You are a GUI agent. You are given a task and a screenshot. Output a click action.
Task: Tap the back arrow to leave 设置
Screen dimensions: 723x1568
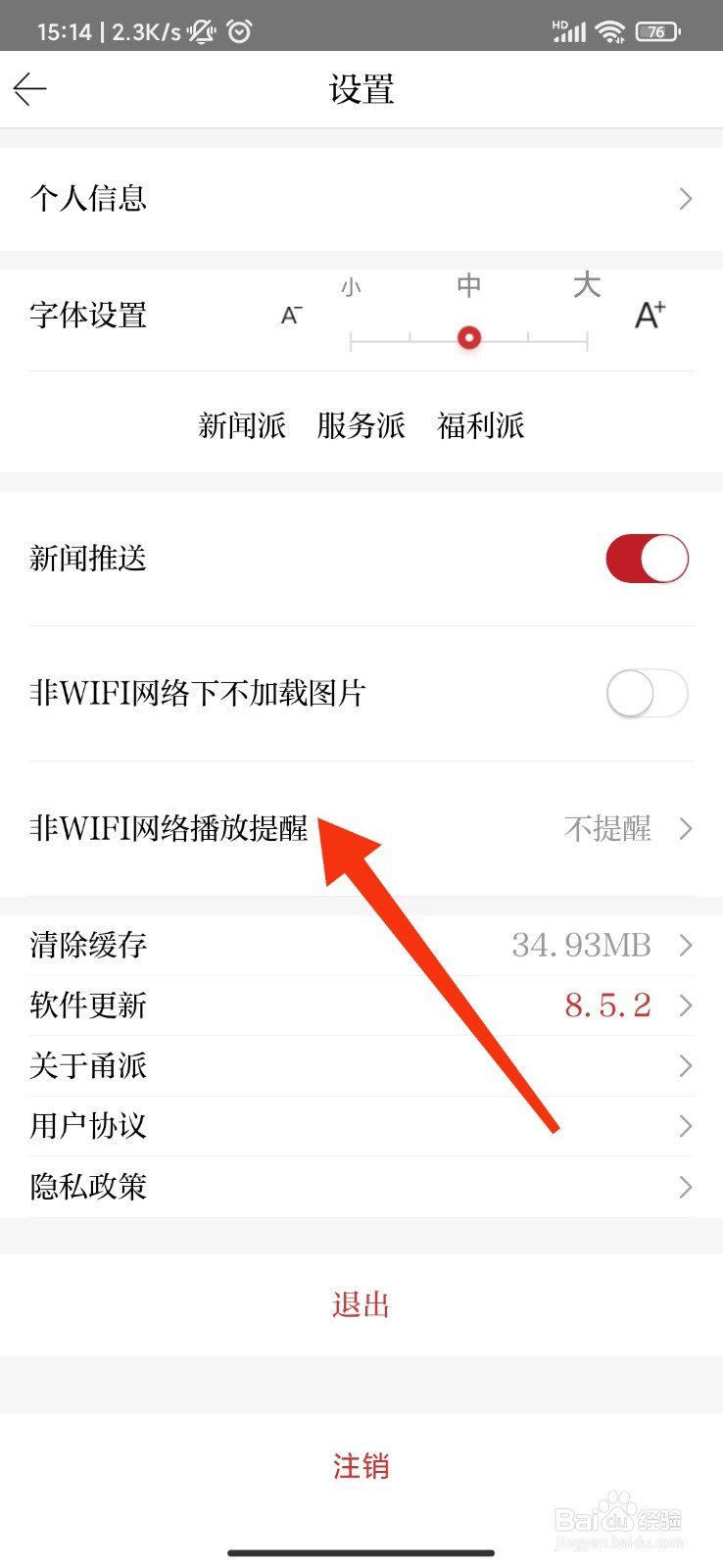tap(29, 89)
